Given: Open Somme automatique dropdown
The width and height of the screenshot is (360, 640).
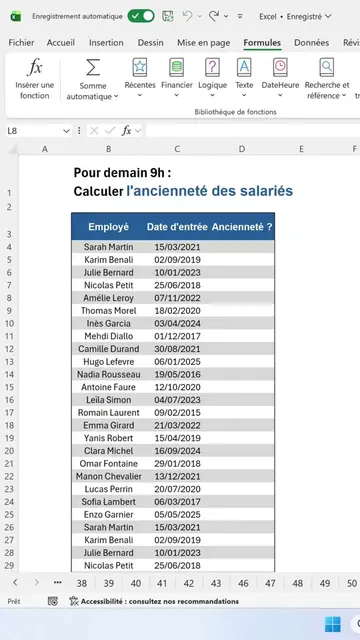Looking at the screenshot, I should (93, 79).
